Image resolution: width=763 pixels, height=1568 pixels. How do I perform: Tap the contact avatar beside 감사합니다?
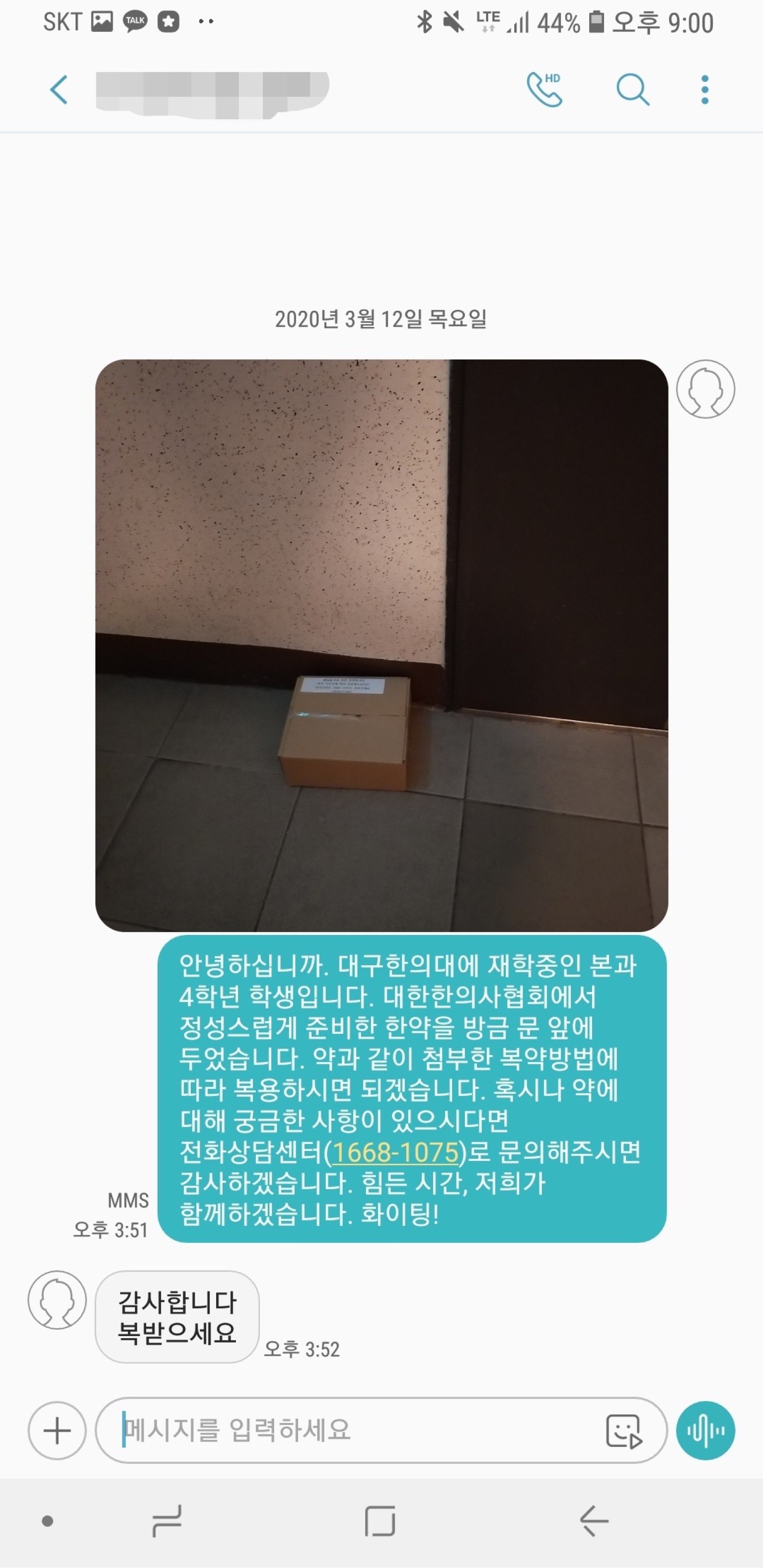pyautogui.click(x=57, y=1299)
